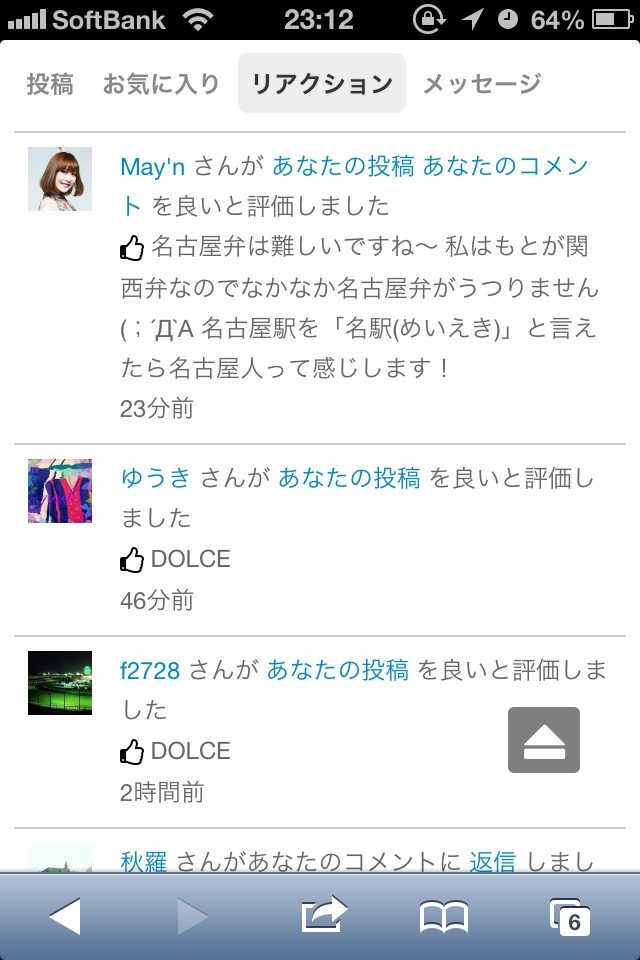Viewport: 640px width, 960px height.
Task: Open あなたの投稿 link in ゆうき's reaction
Action: click(349, 478)
